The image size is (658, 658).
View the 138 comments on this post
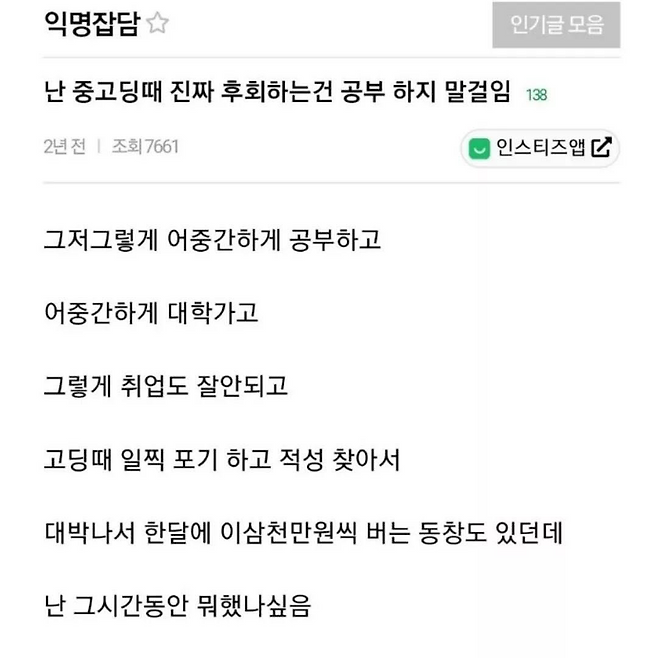(536, 96)
